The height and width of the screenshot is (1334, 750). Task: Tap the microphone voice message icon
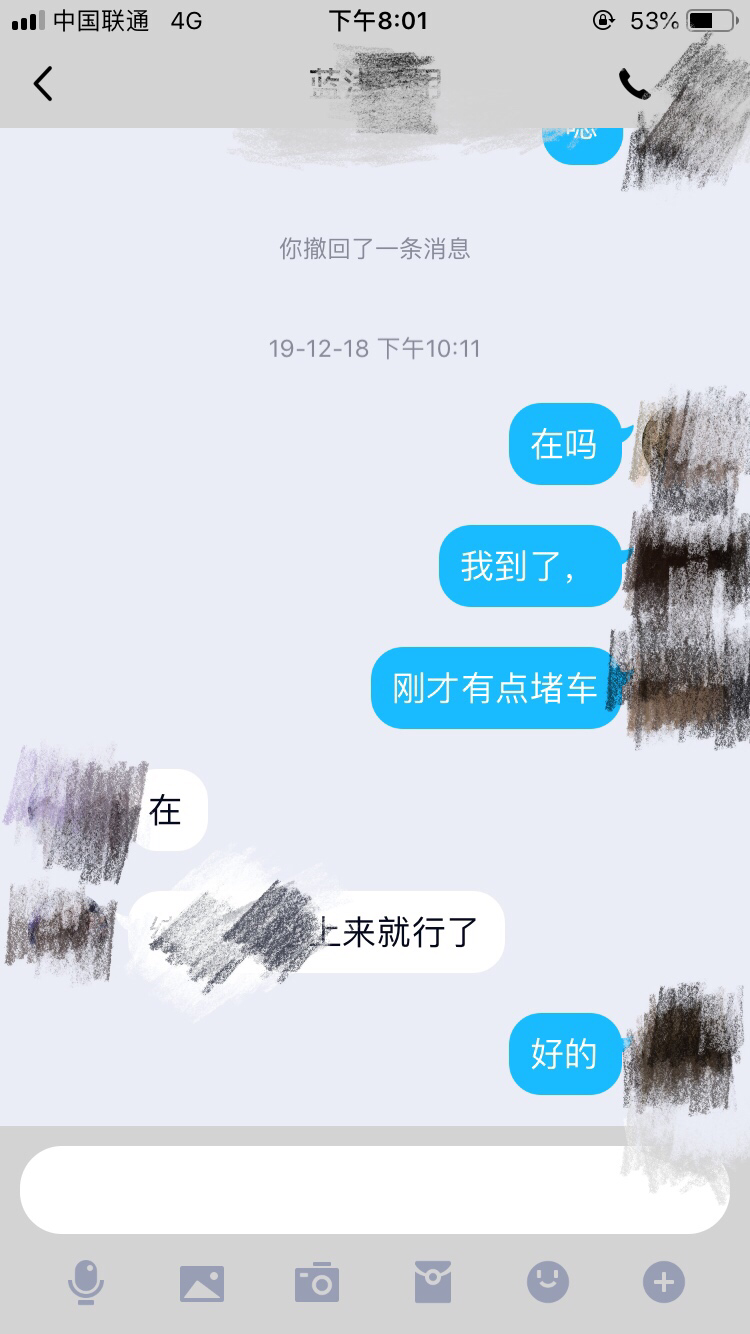86,1282
